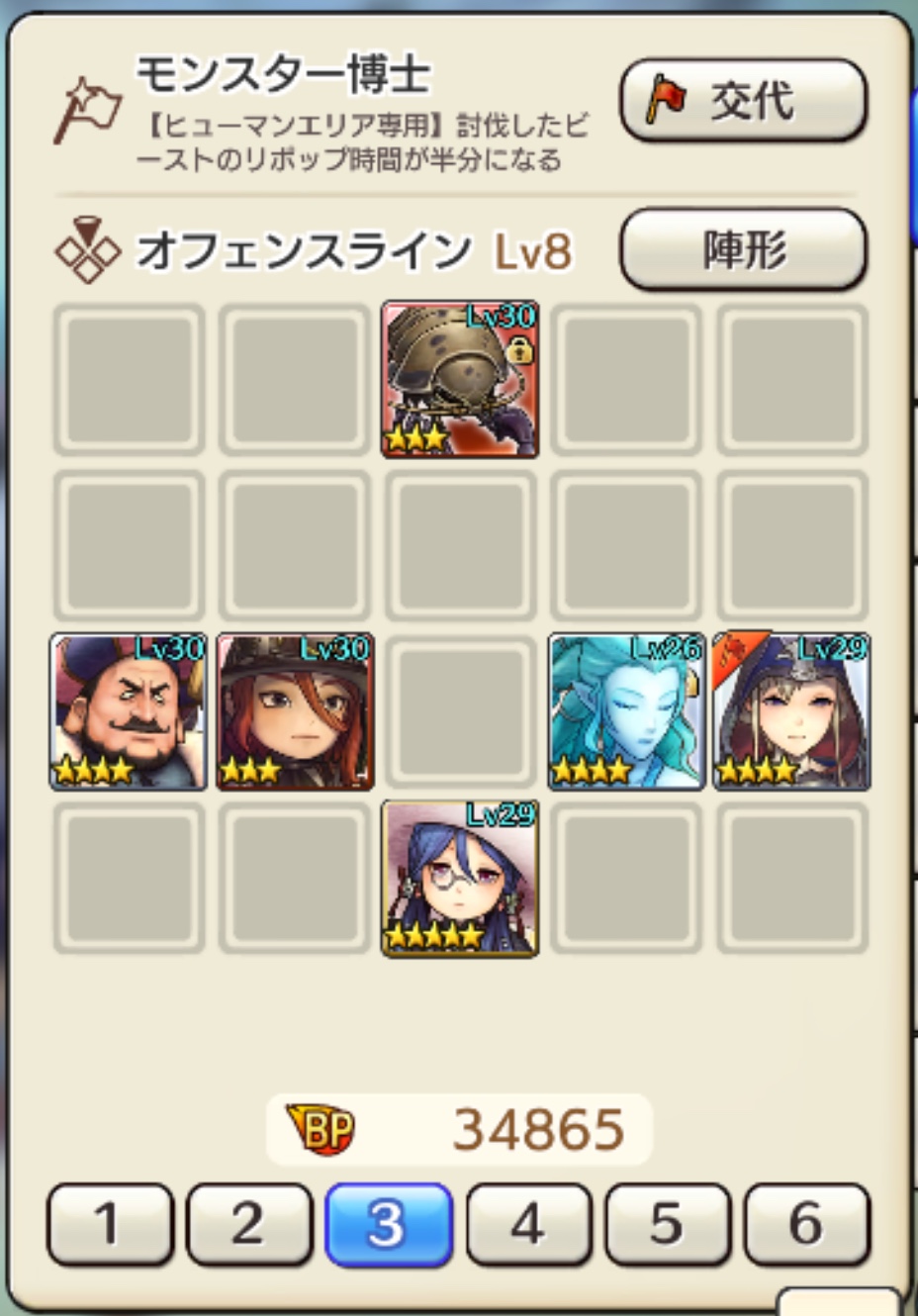Select the mustached pirate captain unit
The width and height of the screenshot is (918, 1316).
[x=129, y=712]
